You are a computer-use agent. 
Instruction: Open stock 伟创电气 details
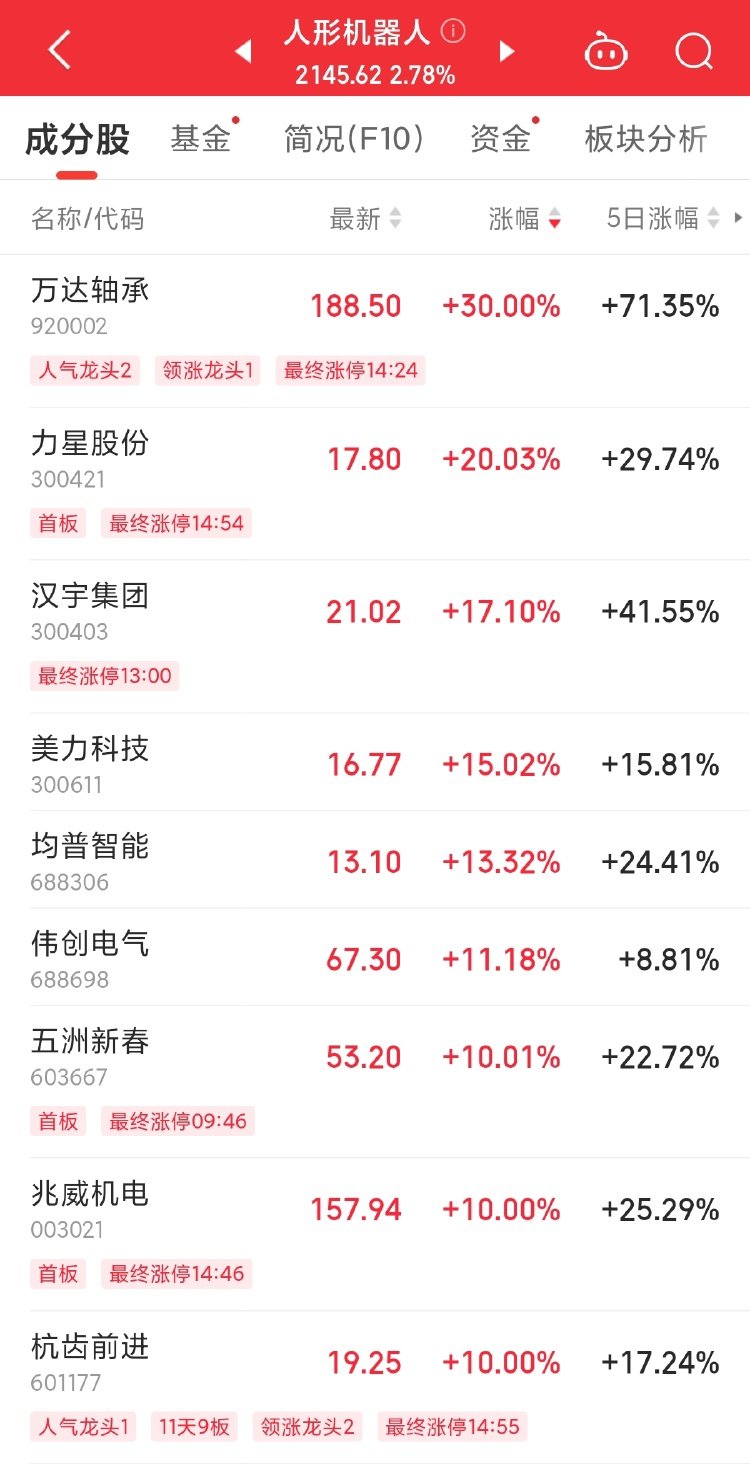(375, 958)
